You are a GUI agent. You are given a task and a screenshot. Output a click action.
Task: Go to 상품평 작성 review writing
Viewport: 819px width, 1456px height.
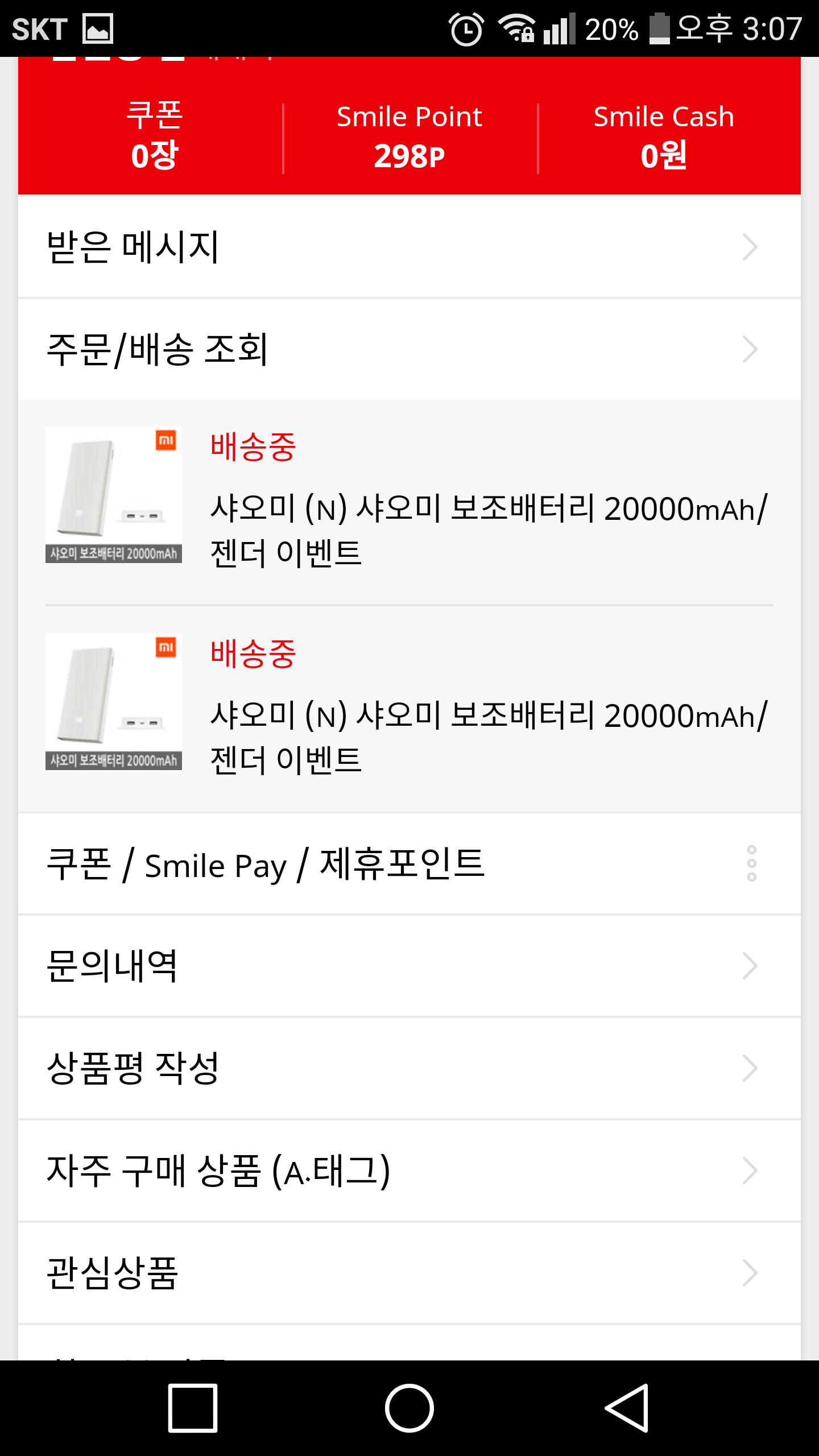(x=409, y=1069)
